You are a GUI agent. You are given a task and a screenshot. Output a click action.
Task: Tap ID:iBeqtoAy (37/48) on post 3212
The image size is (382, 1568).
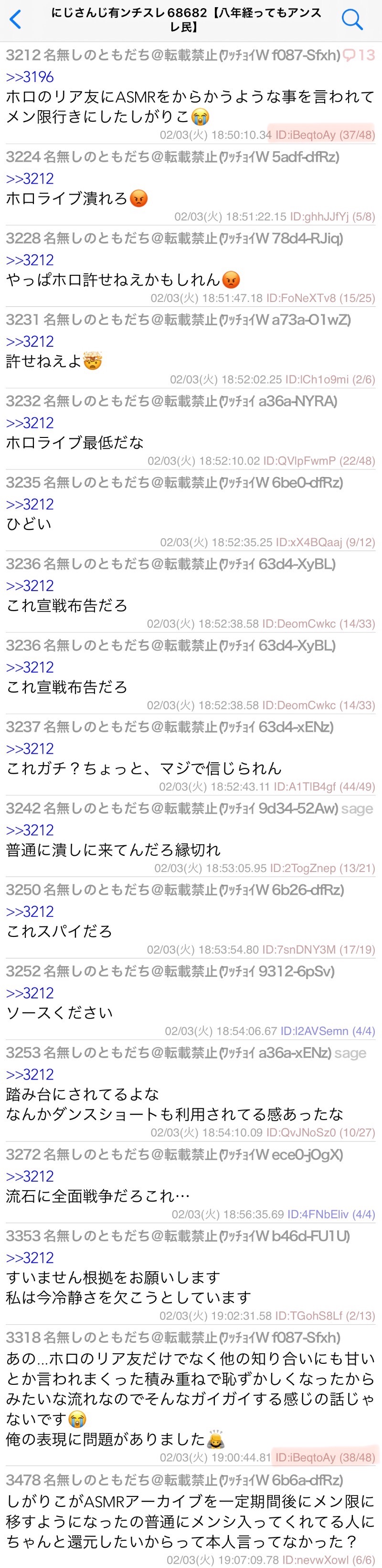(324, 135)
